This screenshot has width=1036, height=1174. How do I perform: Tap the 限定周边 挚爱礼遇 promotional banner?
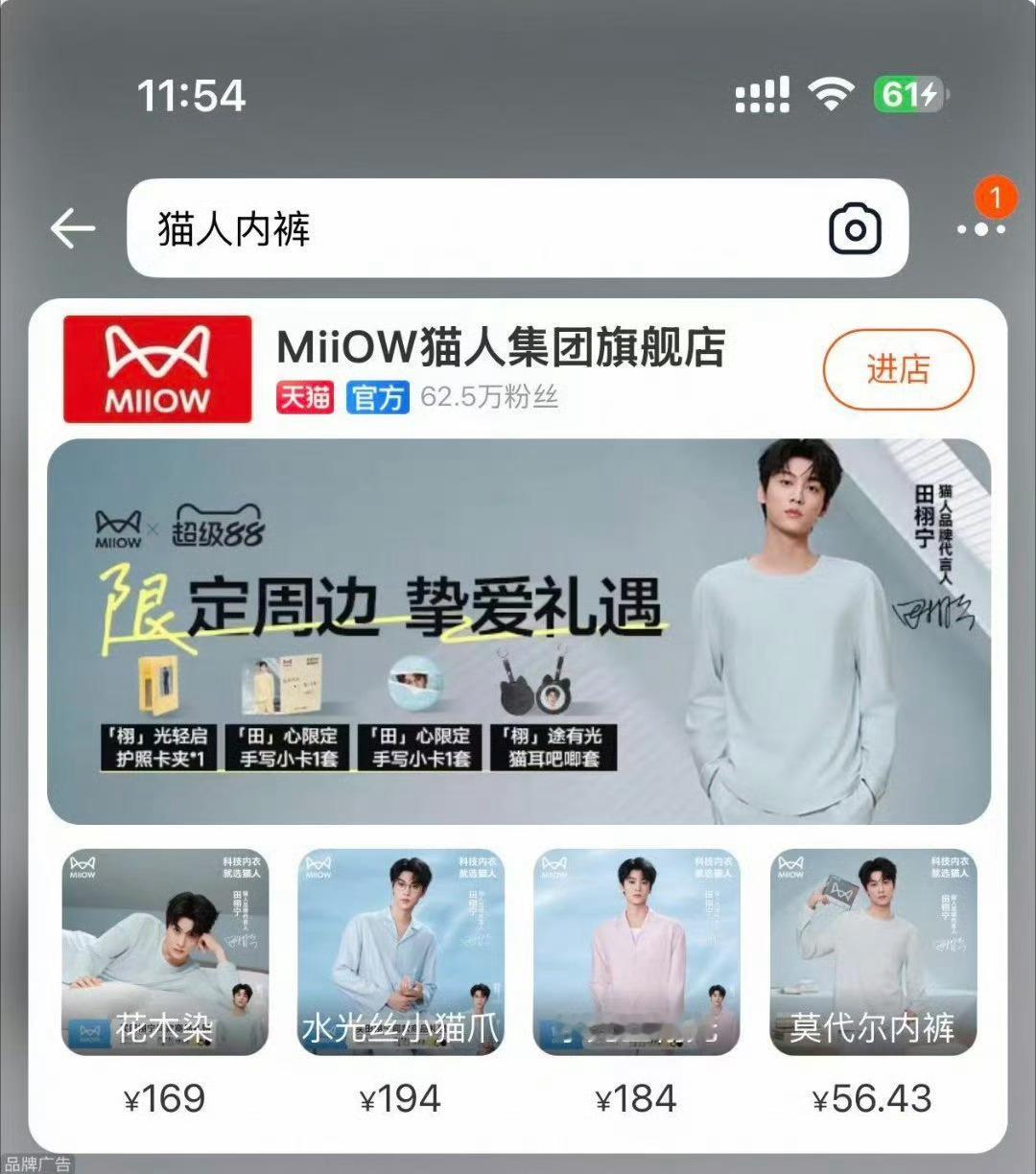(x=518, y=628)
